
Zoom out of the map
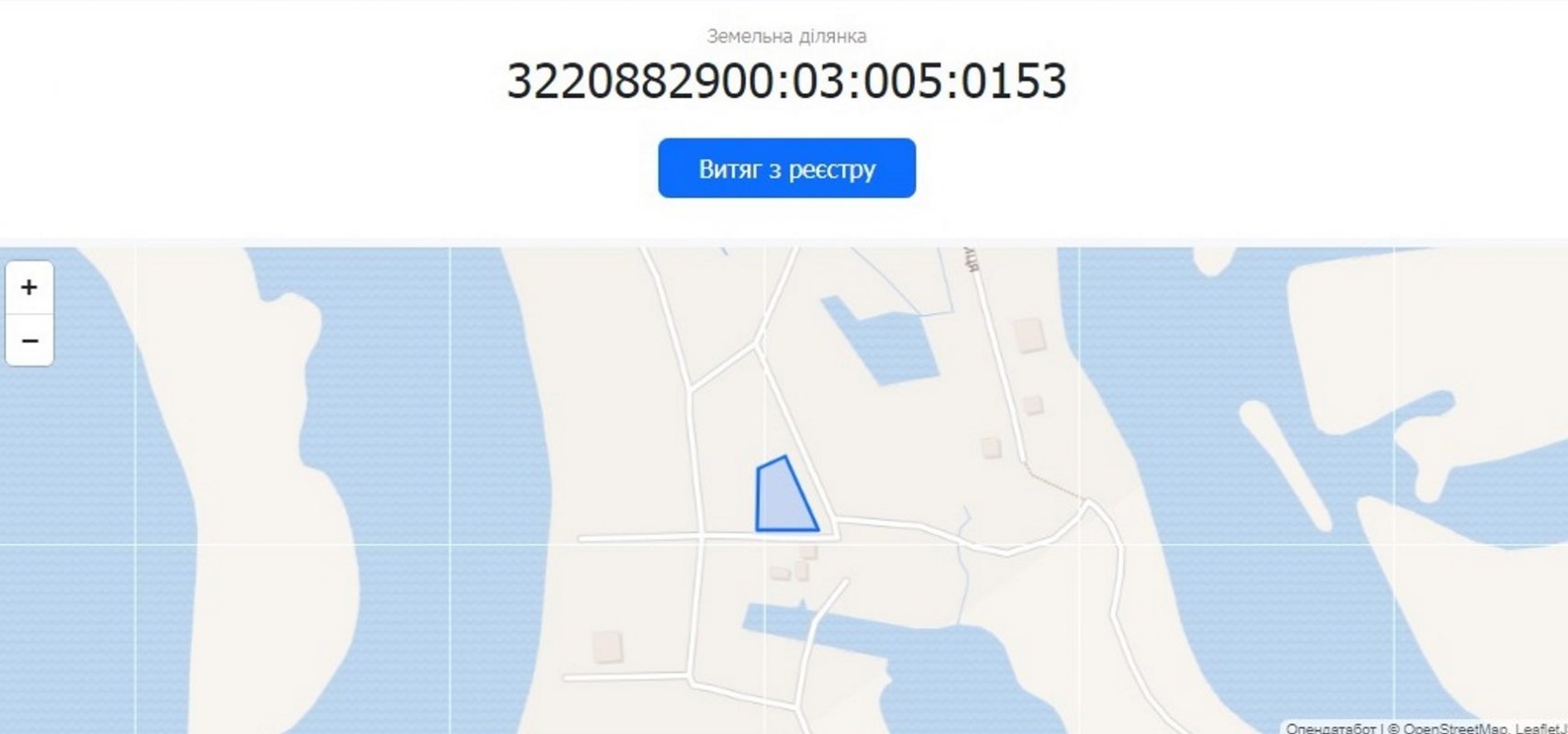[29, 340]
